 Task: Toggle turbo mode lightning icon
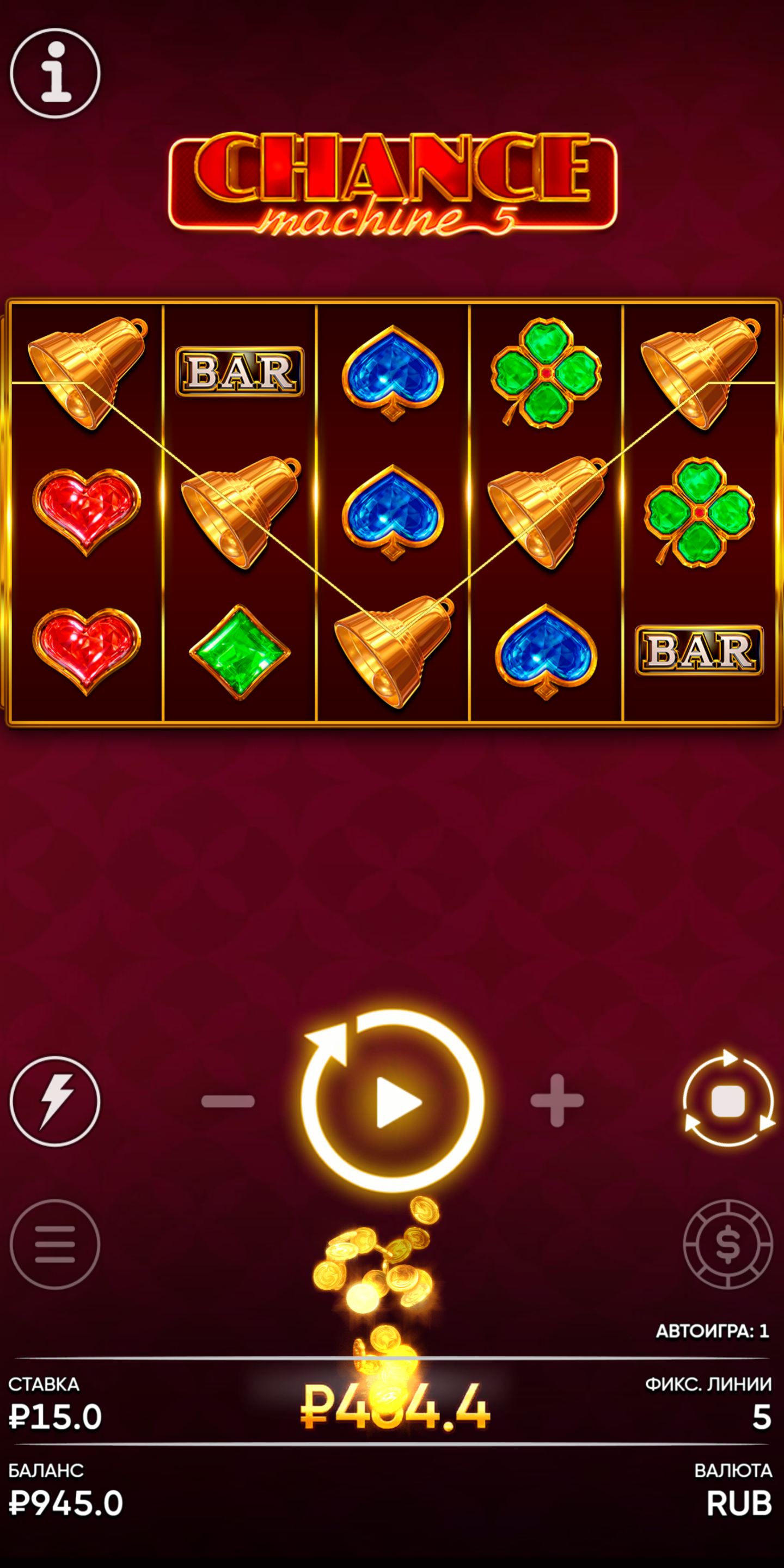(x=55, y=1101)
